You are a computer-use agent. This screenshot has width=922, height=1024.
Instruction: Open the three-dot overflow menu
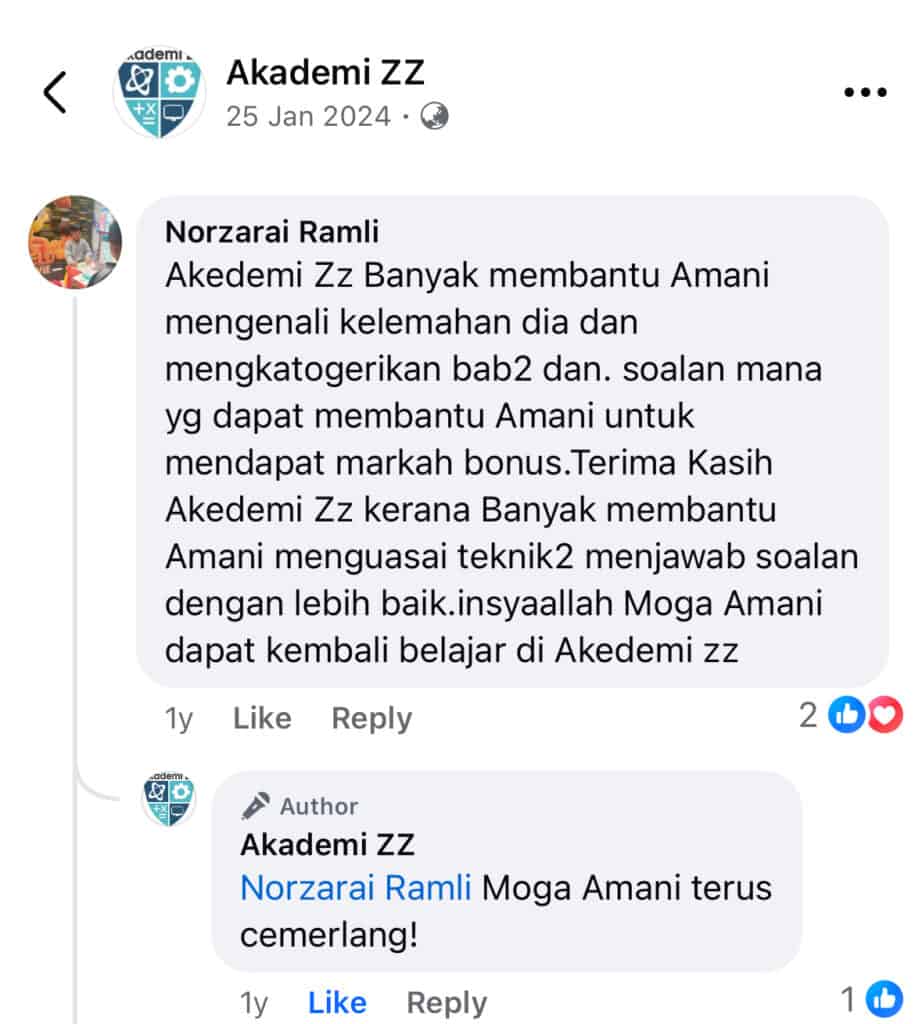[x=865, y=93]
